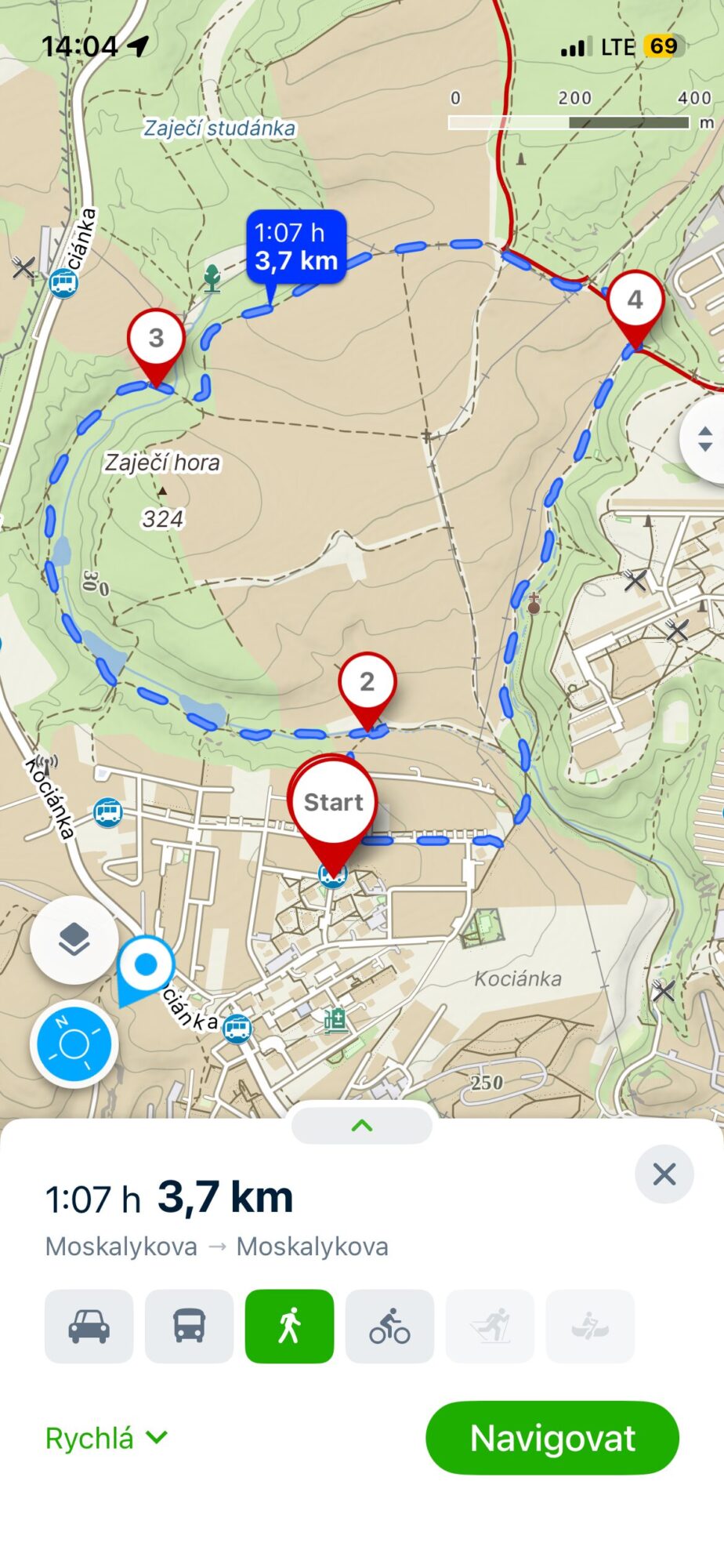Image resolution: width=724 pixels, height=1568 pixels.
Task: Close the route planning panel
Action: [x=664, y=1174]
